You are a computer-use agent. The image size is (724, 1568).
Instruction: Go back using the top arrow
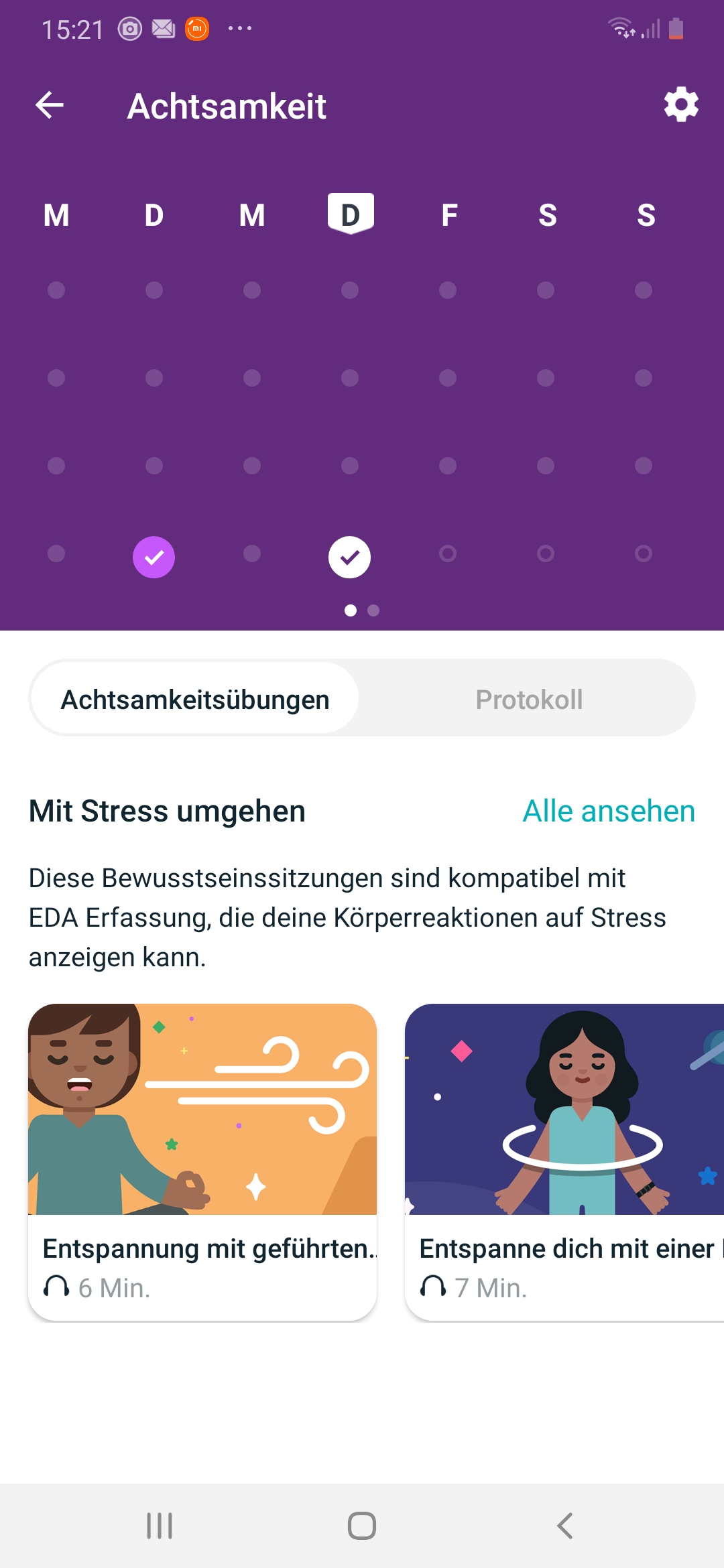50,105
